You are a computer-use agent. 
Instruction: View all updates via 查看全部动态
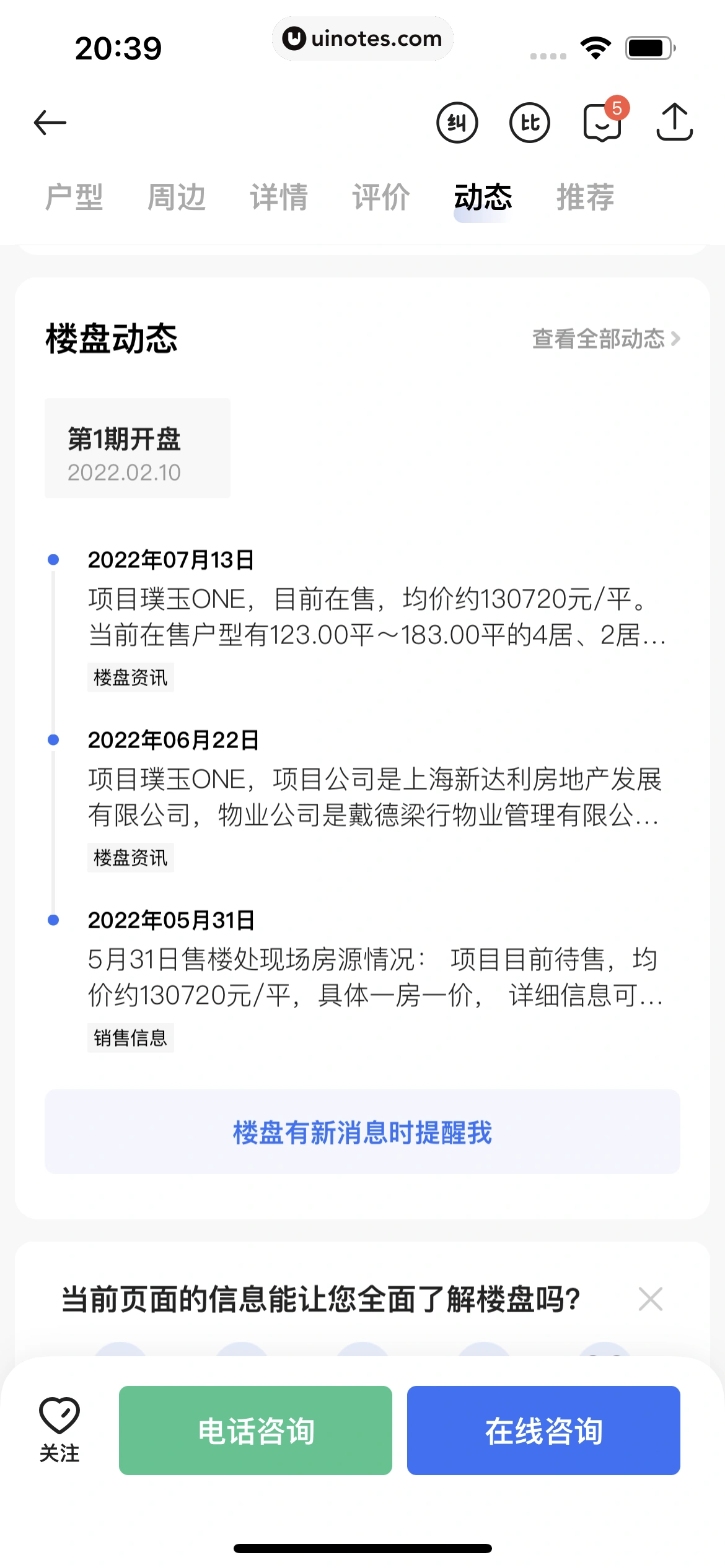click(606, 339)
